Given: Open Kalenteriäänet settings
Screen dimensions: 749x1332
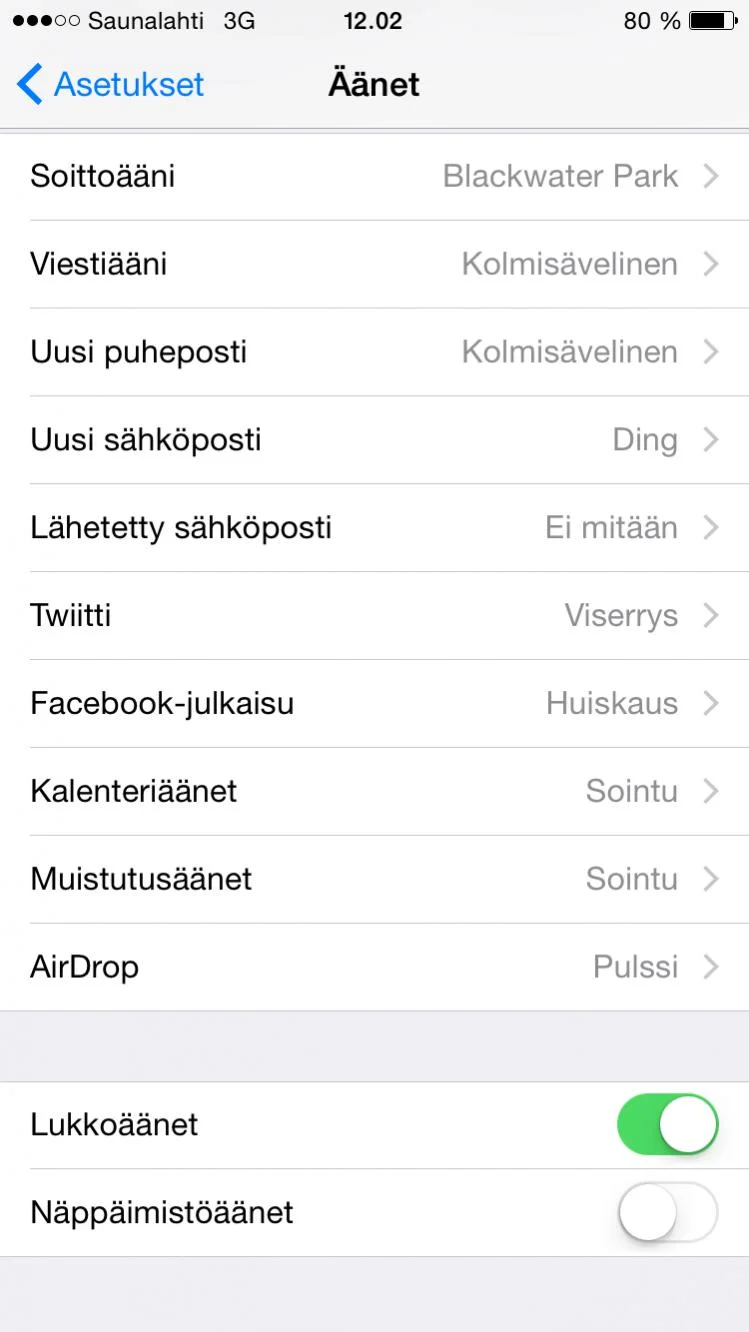Looking at the screenshot, I should click(374, 792).
